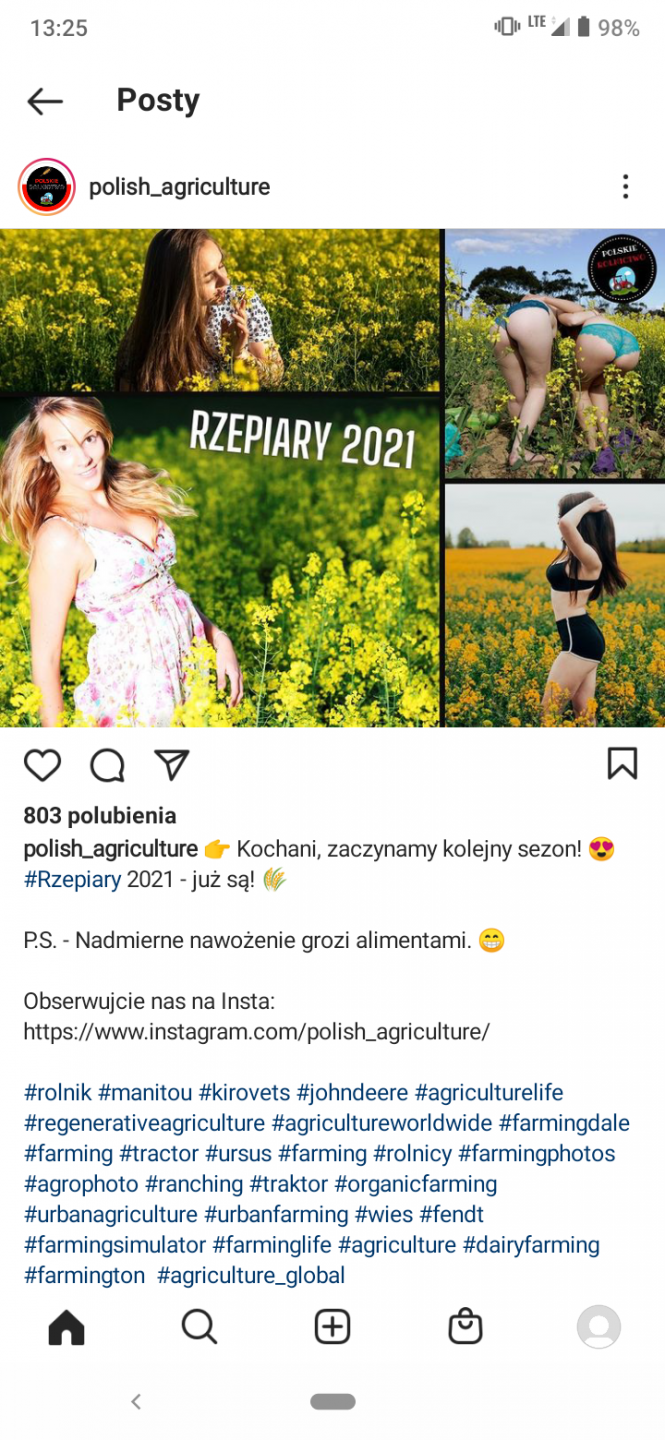665x1440 pixels.
Task: Open the post overflow menu
Action: 625,187
